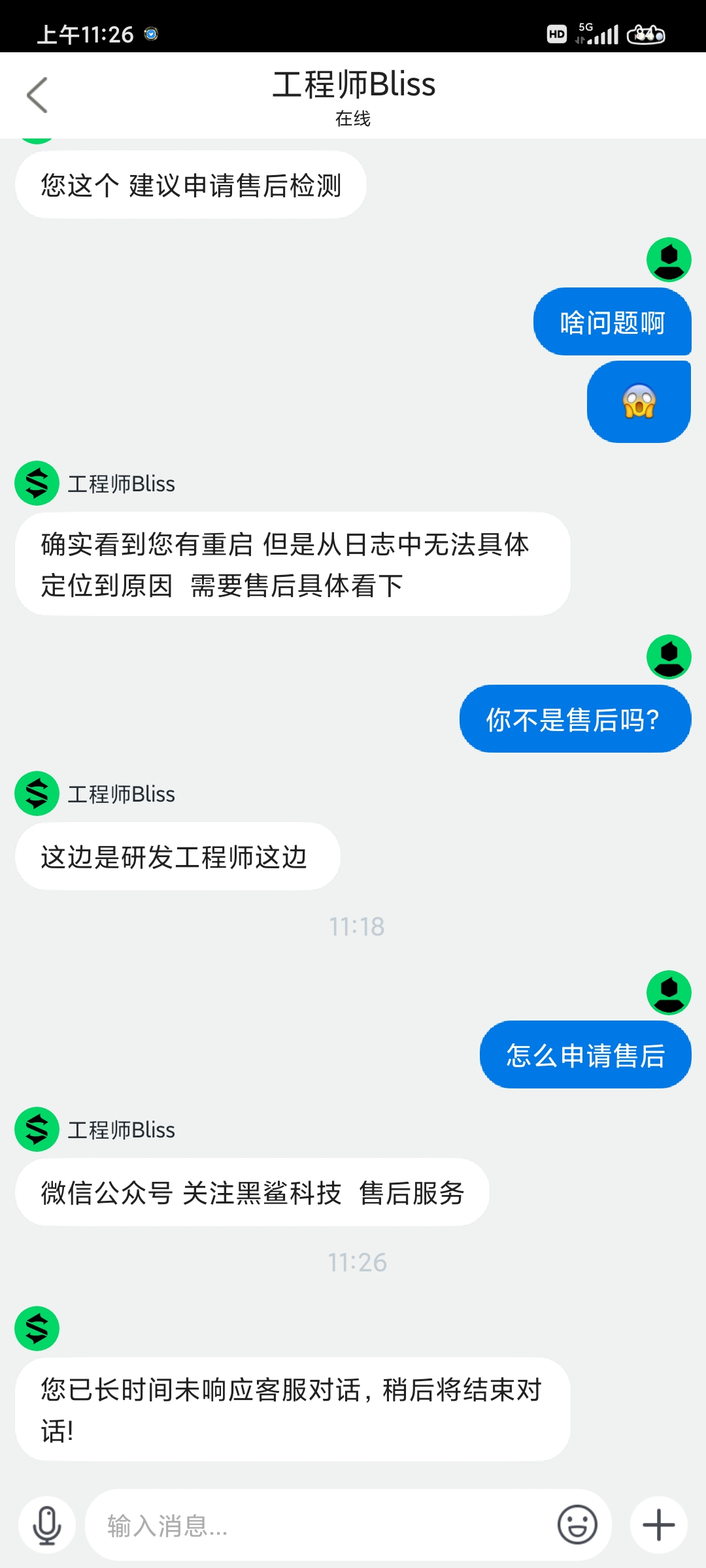Go back using the top-left arrow

pos(37,95)
